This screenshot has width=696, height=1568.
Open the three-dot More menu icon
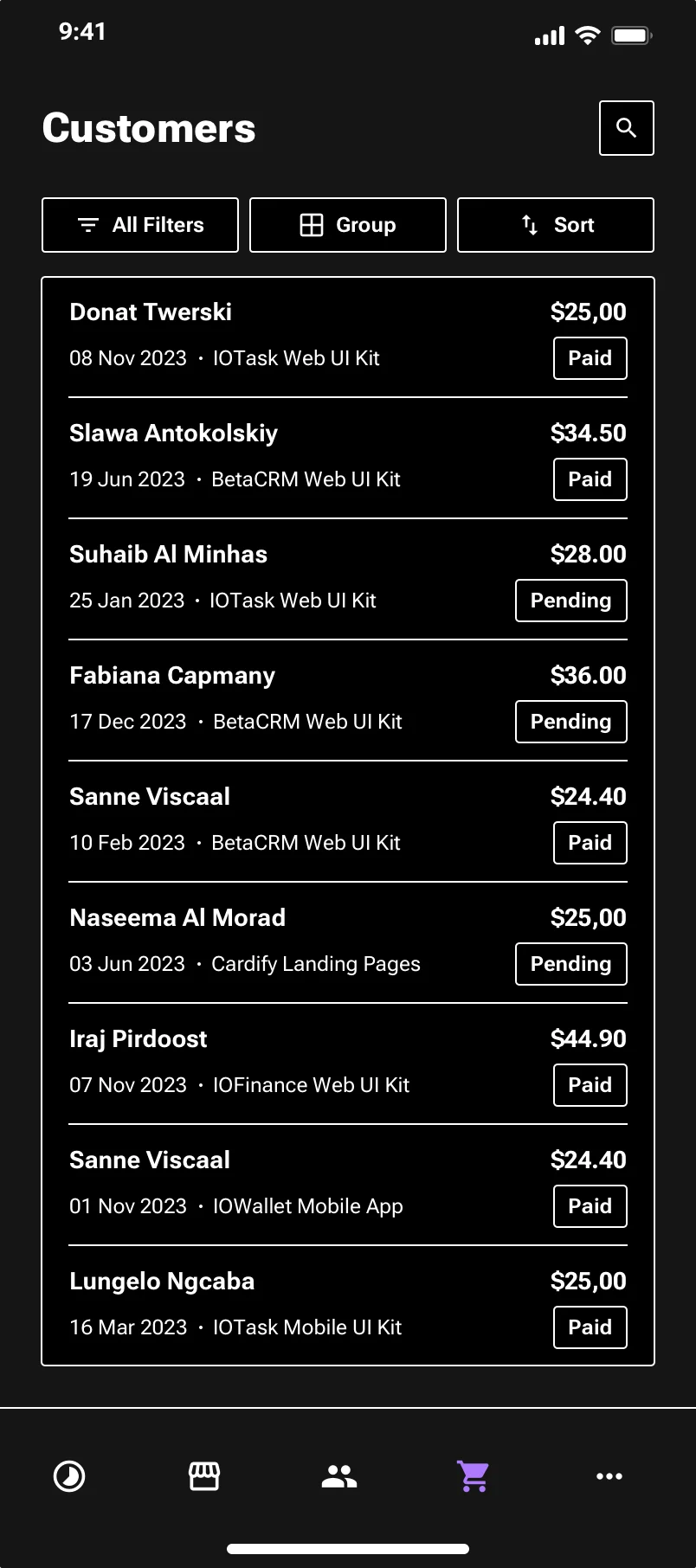pyautogui.click(x=609, y=1477)
